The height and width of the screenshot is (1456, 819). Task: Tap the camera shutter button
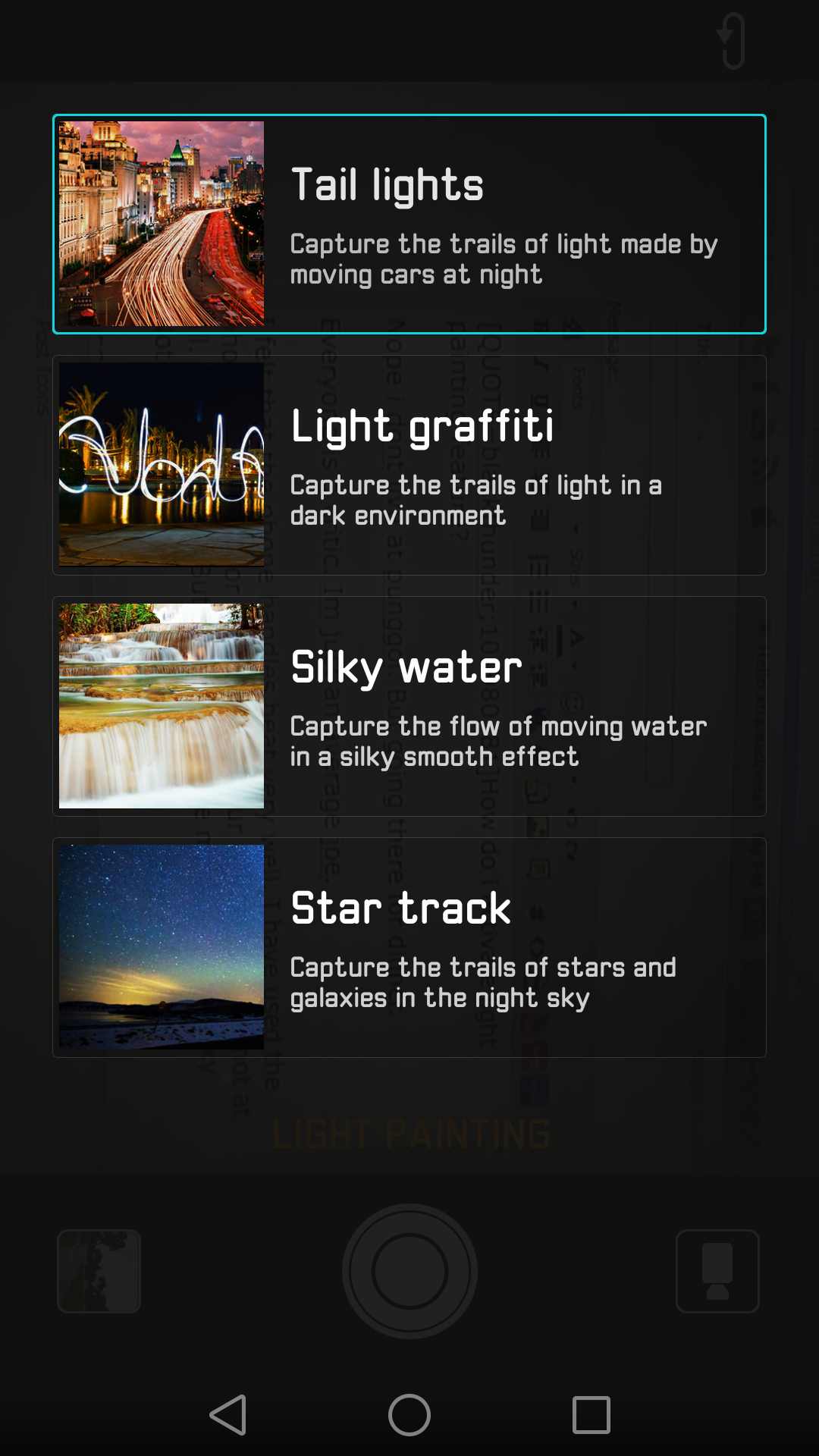click(409, 1271)
